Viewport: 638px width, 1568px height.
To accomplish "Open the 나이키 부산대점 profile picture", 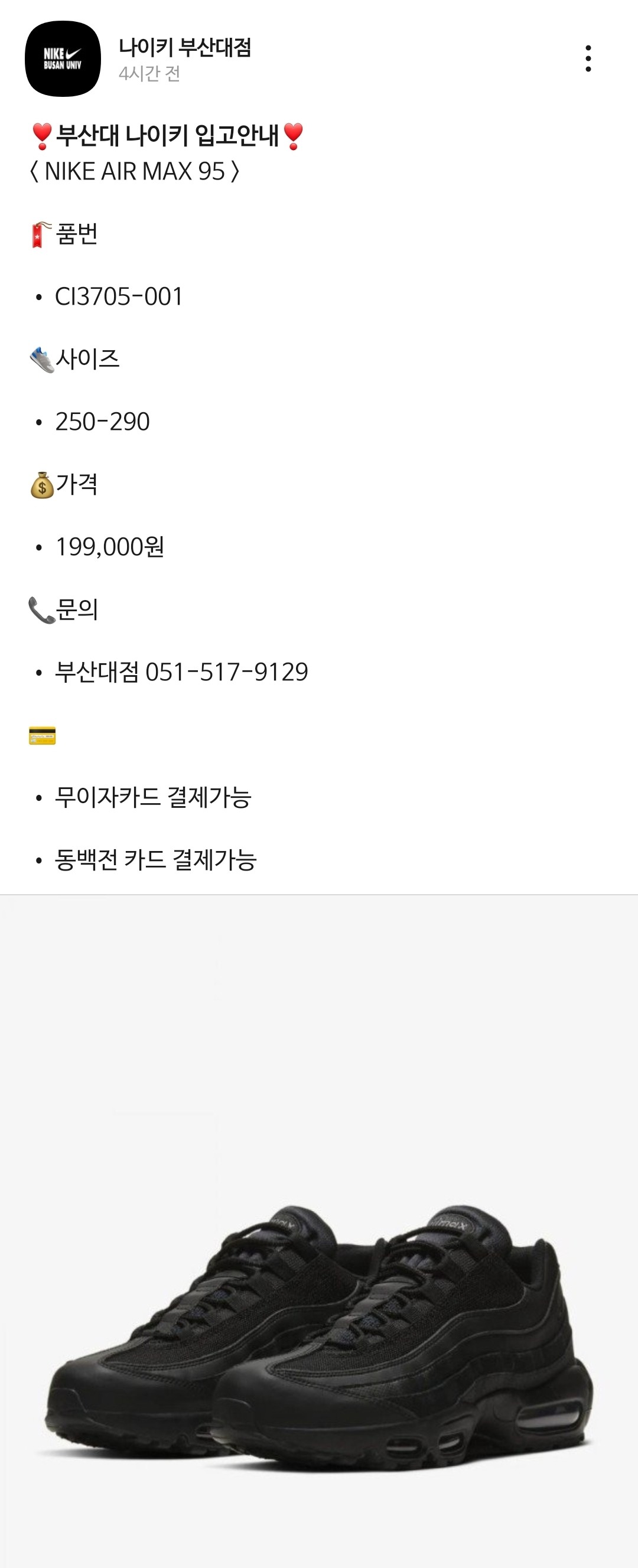I will coord(63,59).
